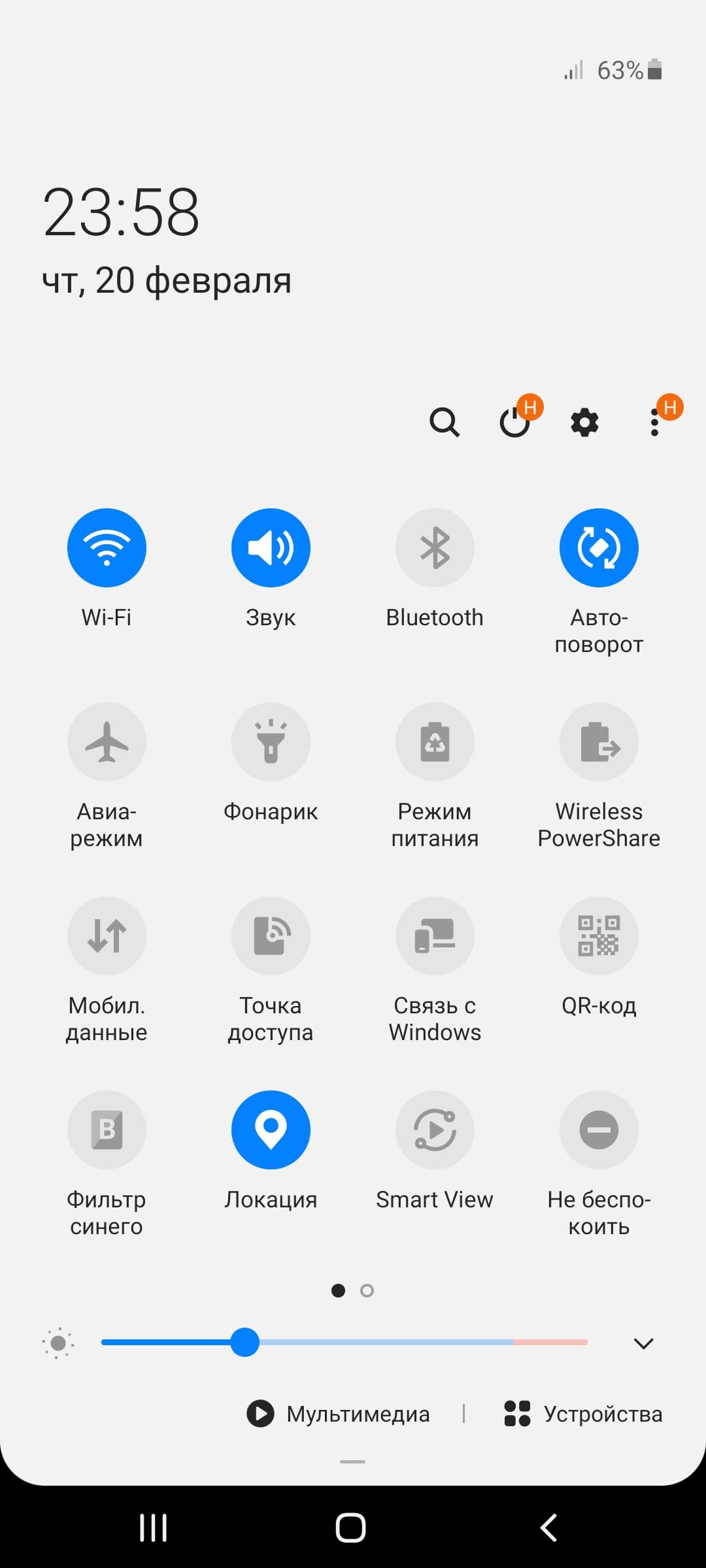Disable Локация location
706x1568 pixels.
(271, 1130)
